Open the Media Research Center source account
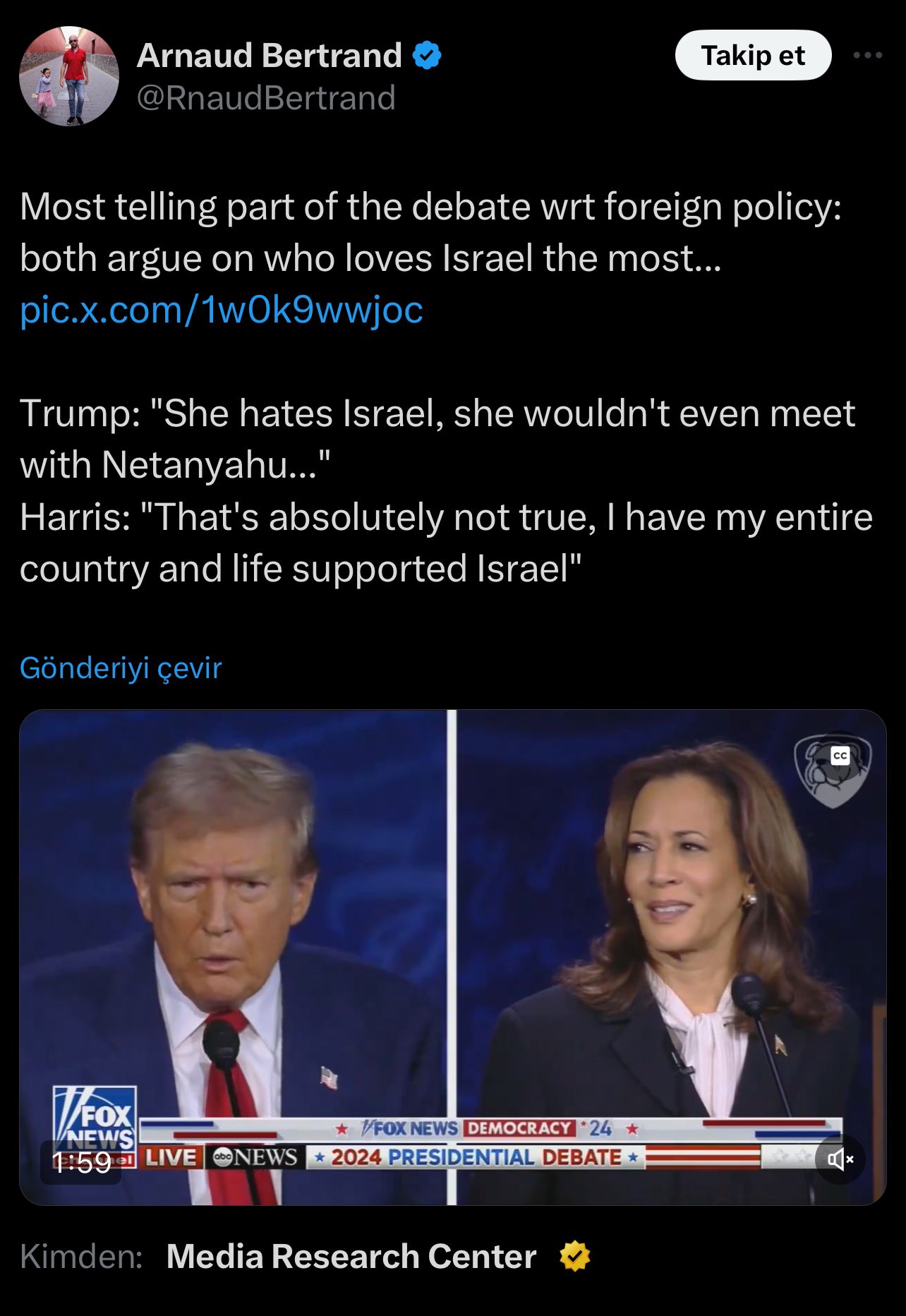The image size is (906, 1316). tap(351, 1256)
